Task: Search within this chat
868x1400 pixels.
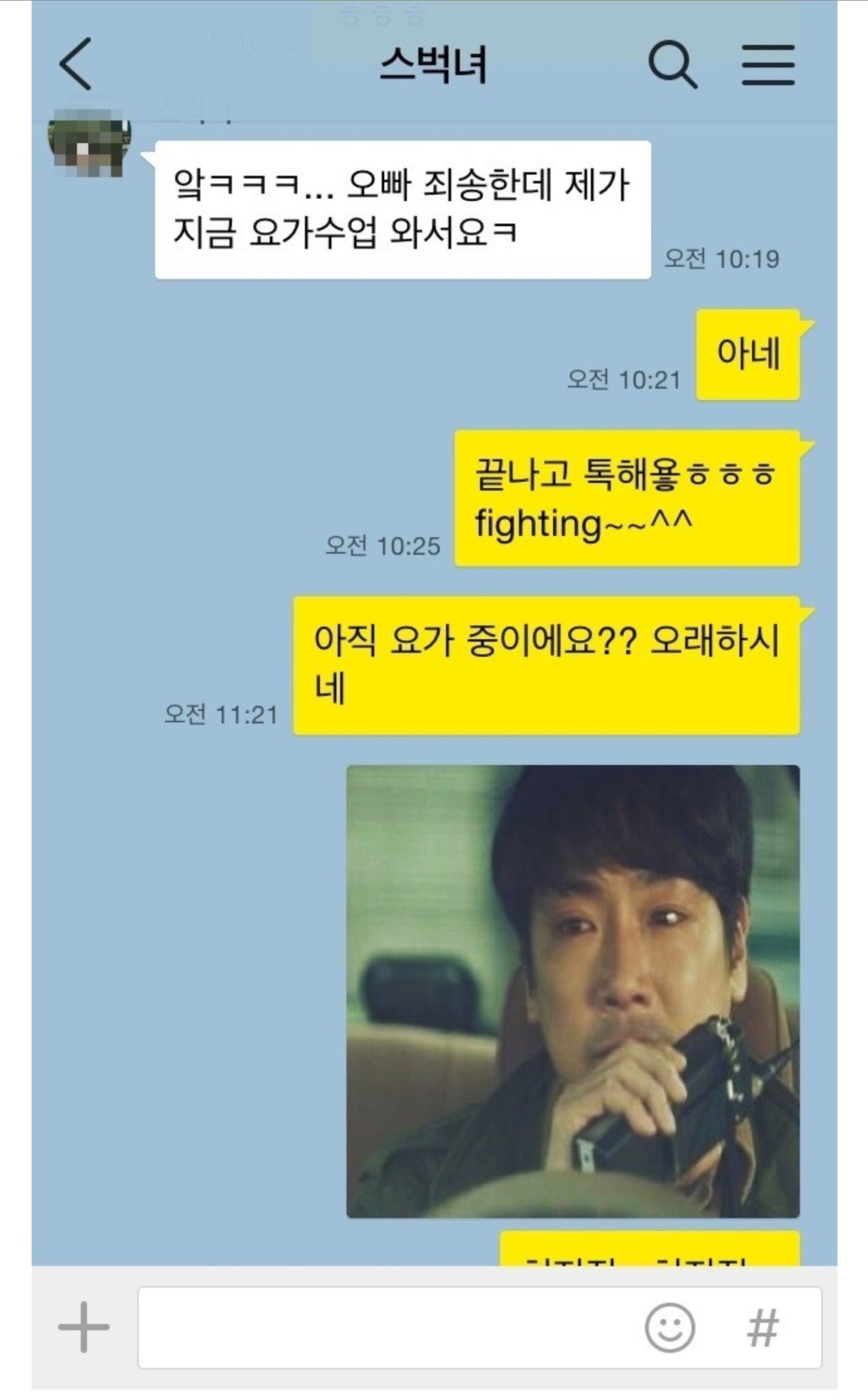Action: tap(672, 65)
